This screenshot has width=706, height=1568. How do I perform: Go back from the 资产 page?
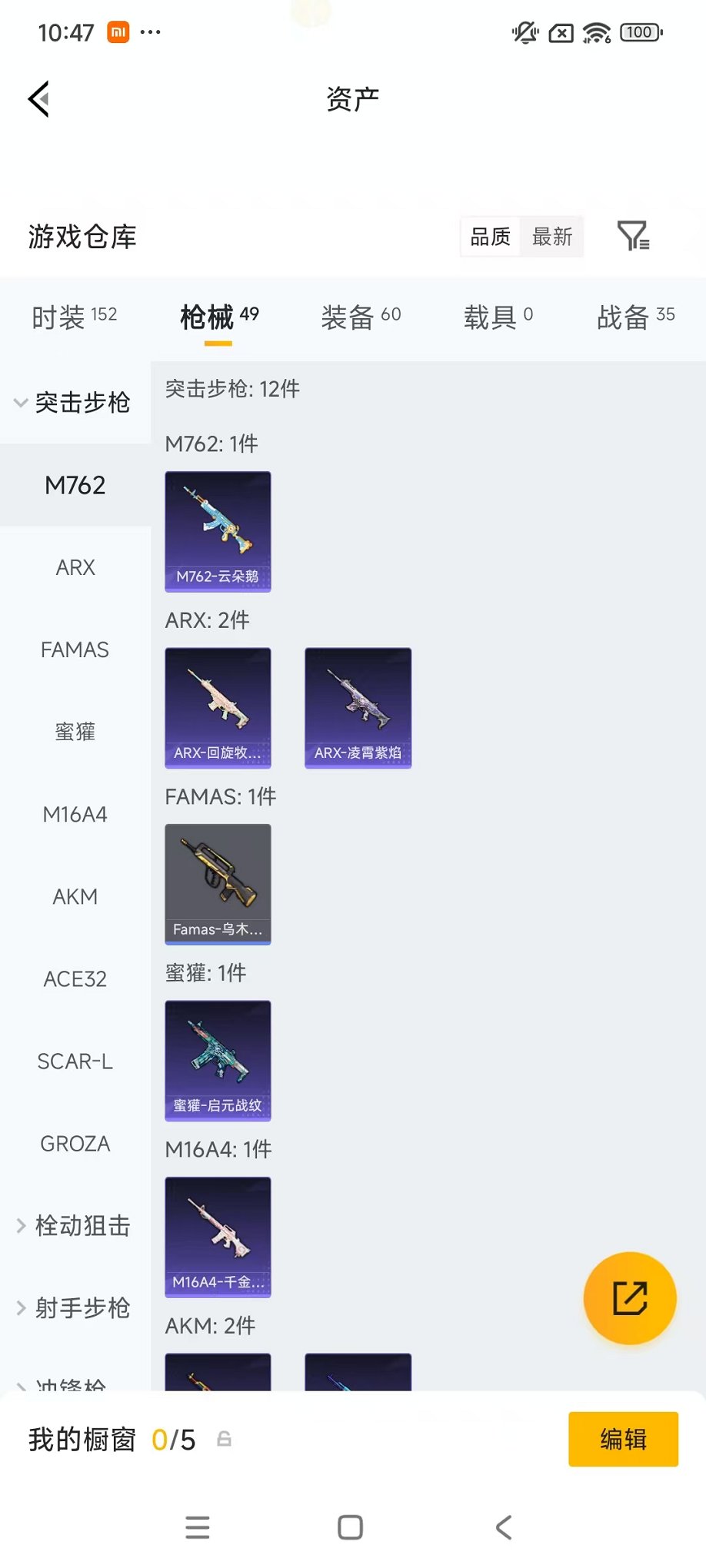pyautogui.click(x=39, y=99)
